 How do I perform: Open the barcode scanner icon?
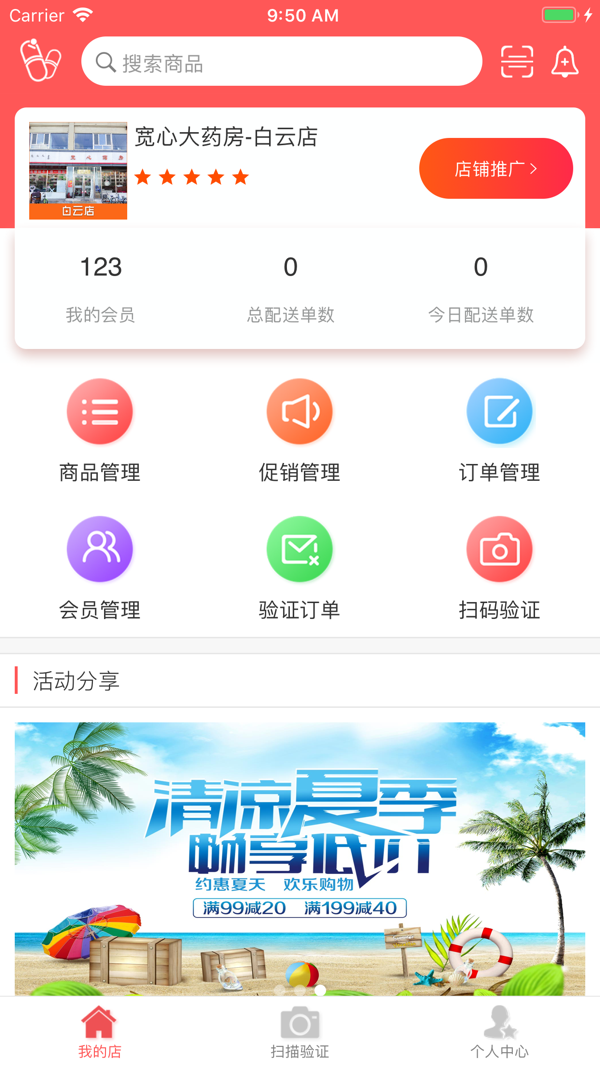(517, 62)
